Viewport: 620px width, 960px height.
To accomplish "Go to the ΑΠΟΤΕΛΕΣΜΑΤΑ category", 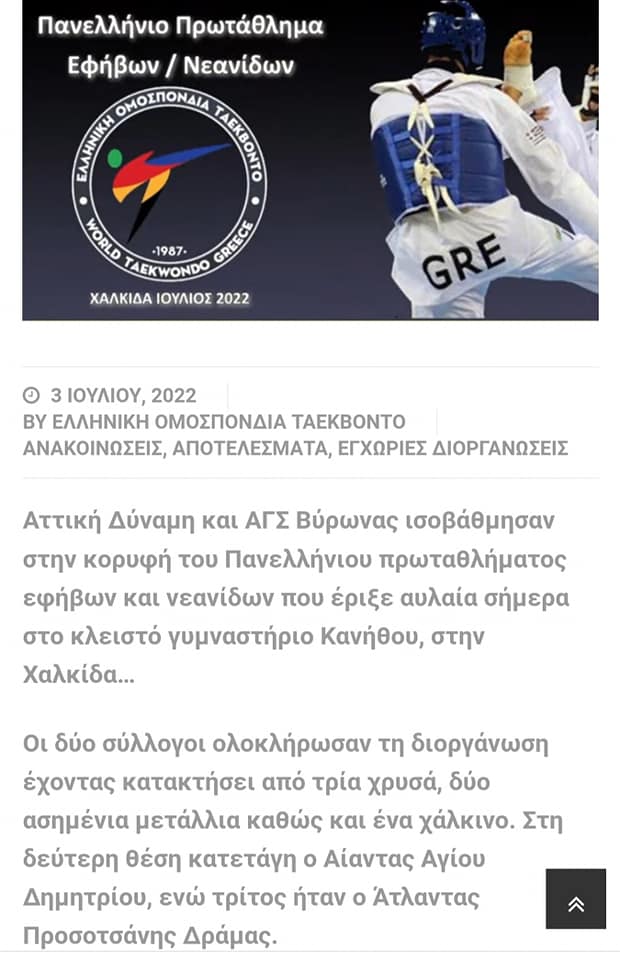I will coord(250,449).
